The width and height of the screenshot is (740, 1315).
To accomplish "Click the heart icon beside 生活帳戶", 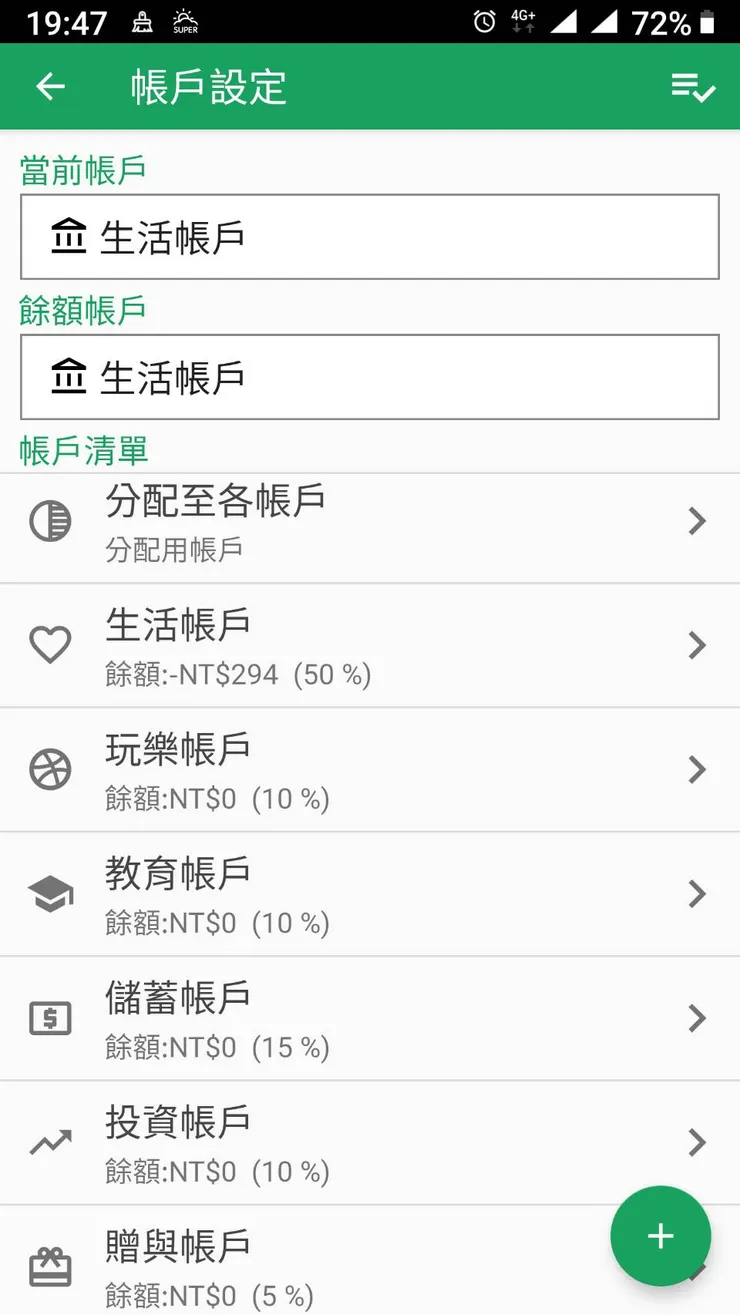I will coord(51,645).
